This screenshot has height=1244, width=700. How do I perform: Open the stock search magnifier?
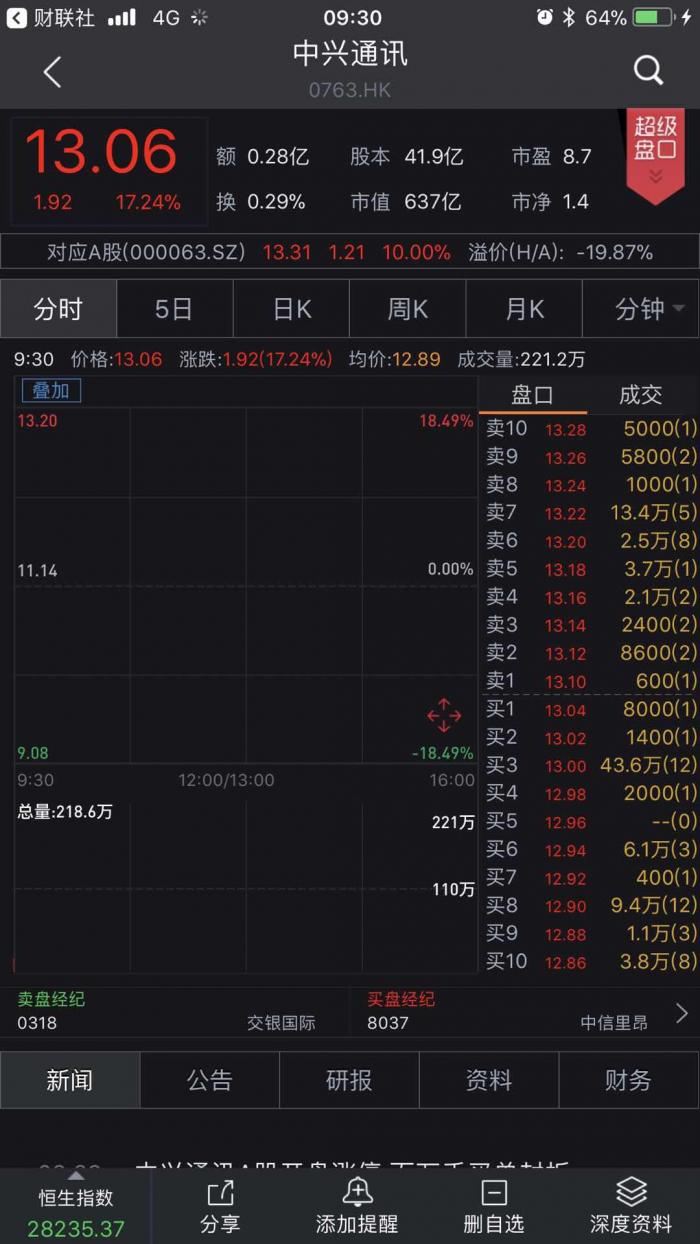click(648, 70)
